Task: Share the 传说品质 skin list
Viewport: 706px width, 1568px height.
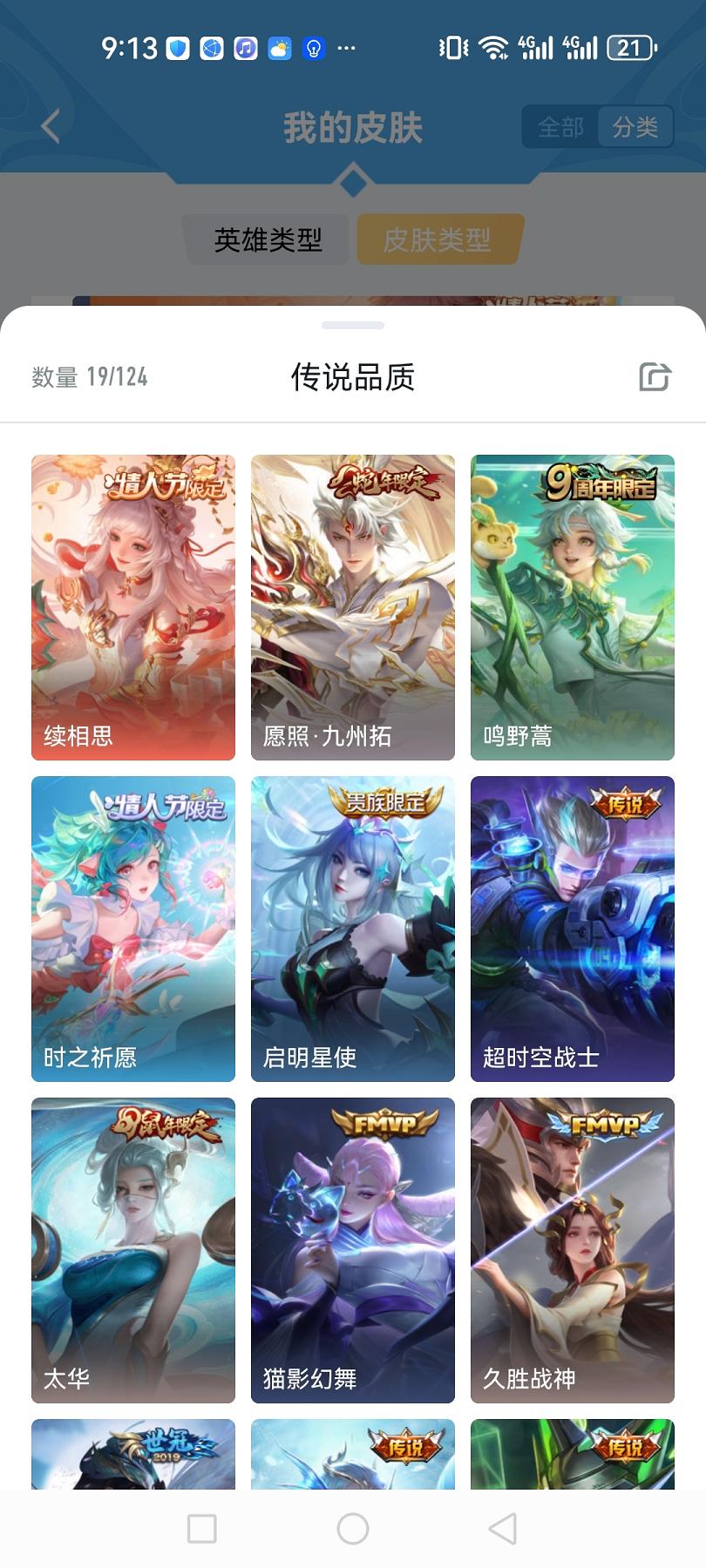Action: [655, 377]
